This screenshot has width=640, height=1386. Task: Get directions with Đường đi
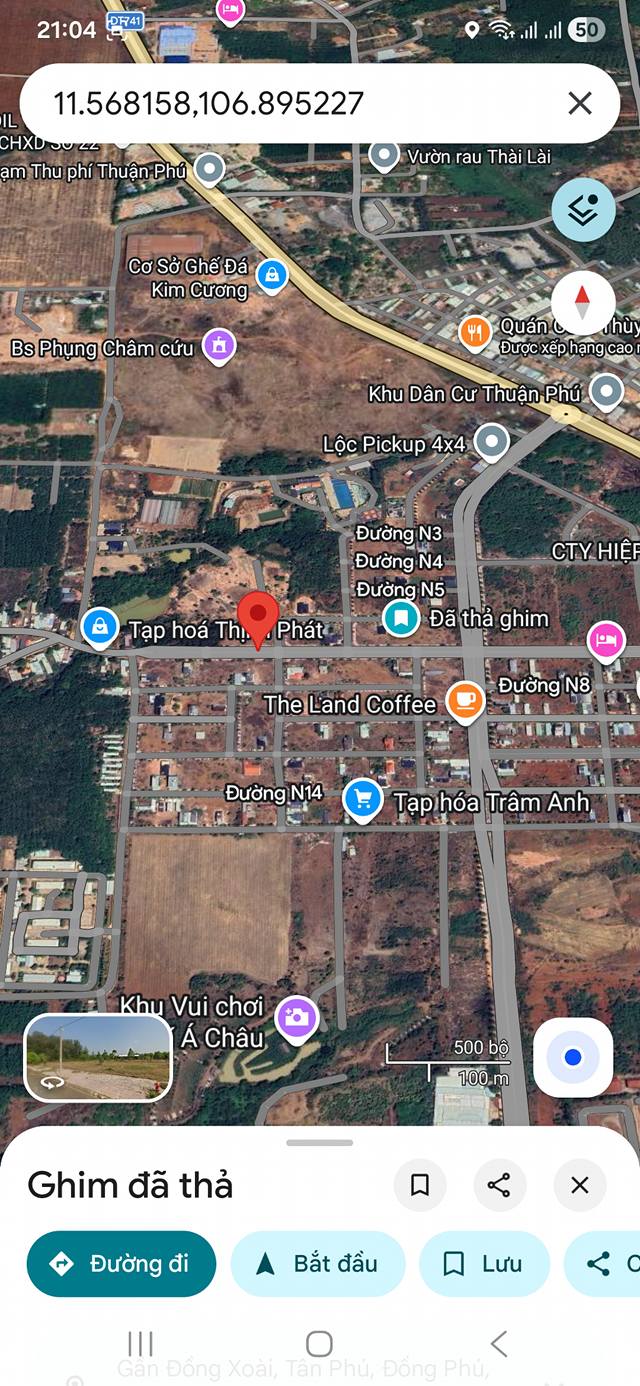point(121,1264)
